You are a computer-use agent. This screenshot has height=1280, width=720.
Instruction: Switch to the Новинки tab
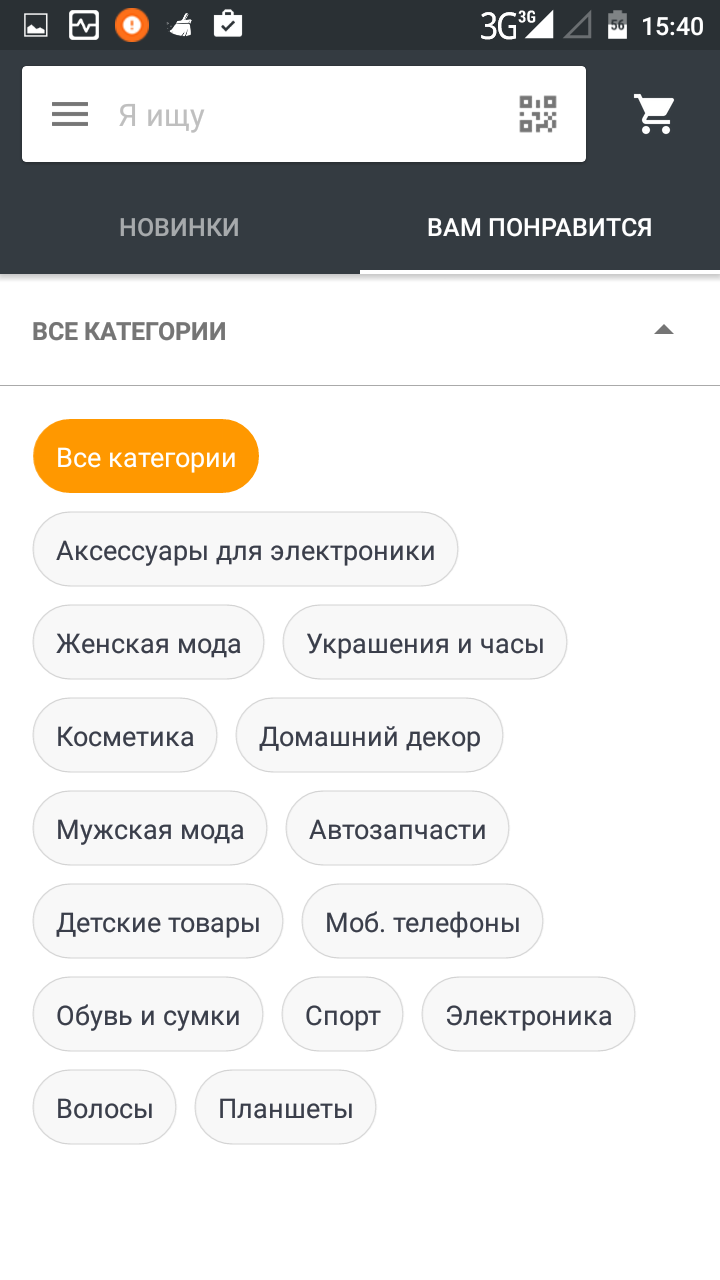(x=179, y=227)
